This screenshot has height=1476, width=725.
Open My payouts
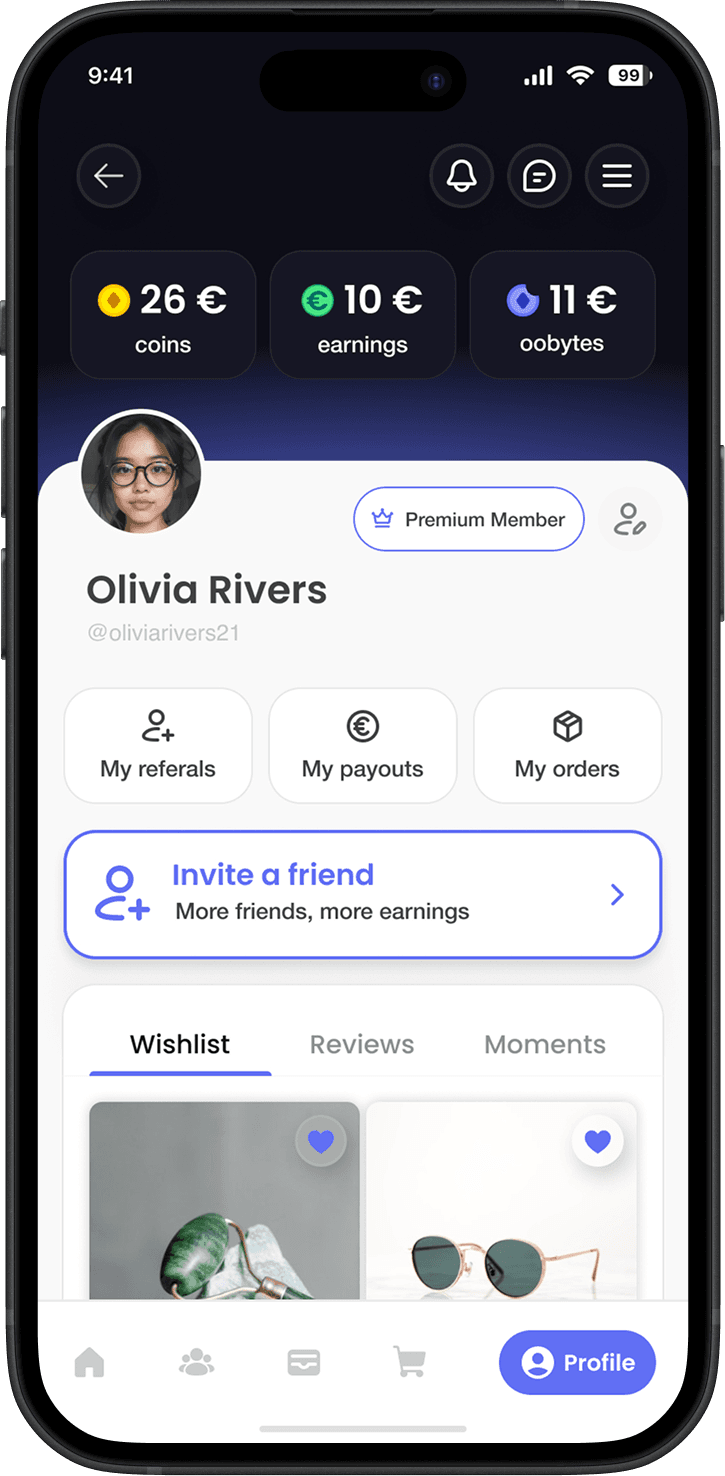click(x=362, y=745)
